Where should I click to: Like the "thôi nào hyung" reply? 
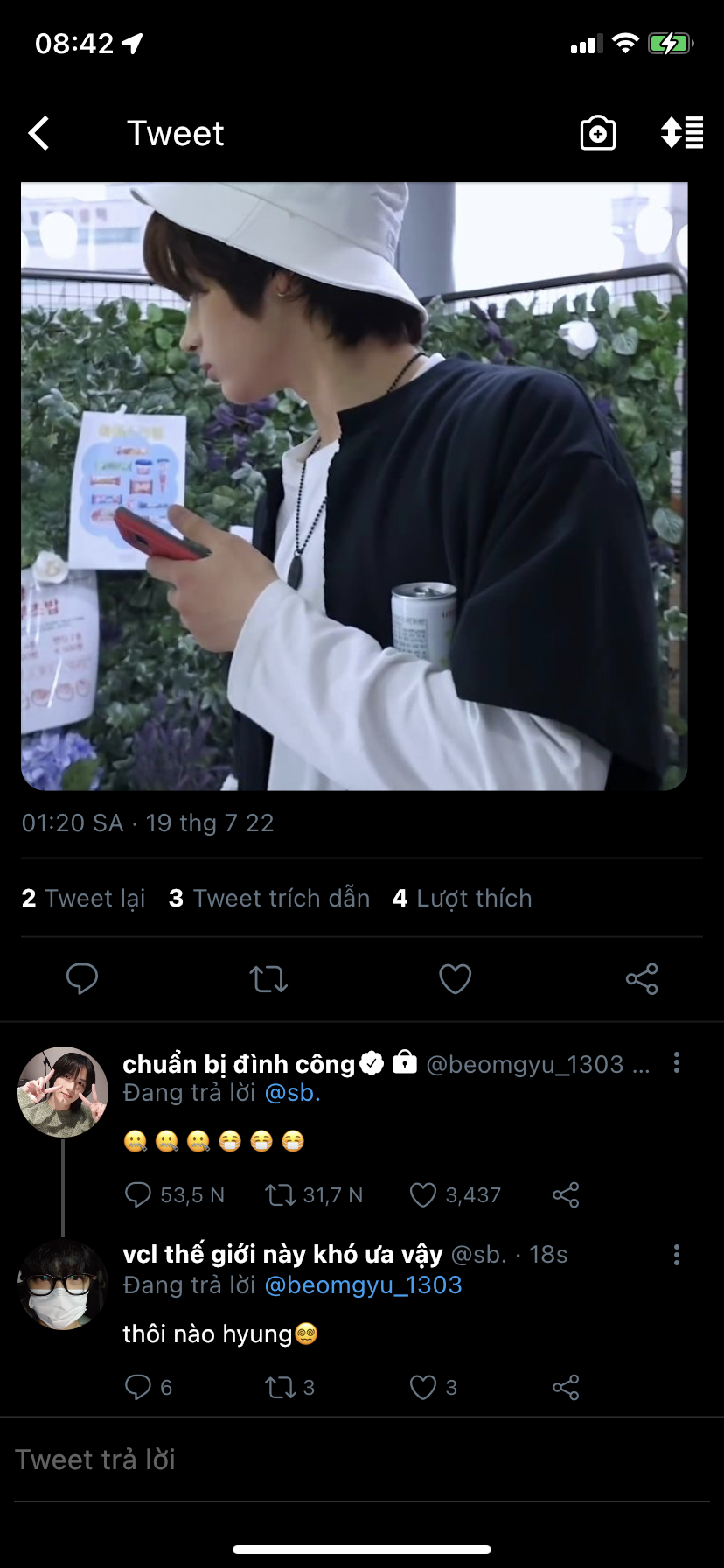point(424,1388)
